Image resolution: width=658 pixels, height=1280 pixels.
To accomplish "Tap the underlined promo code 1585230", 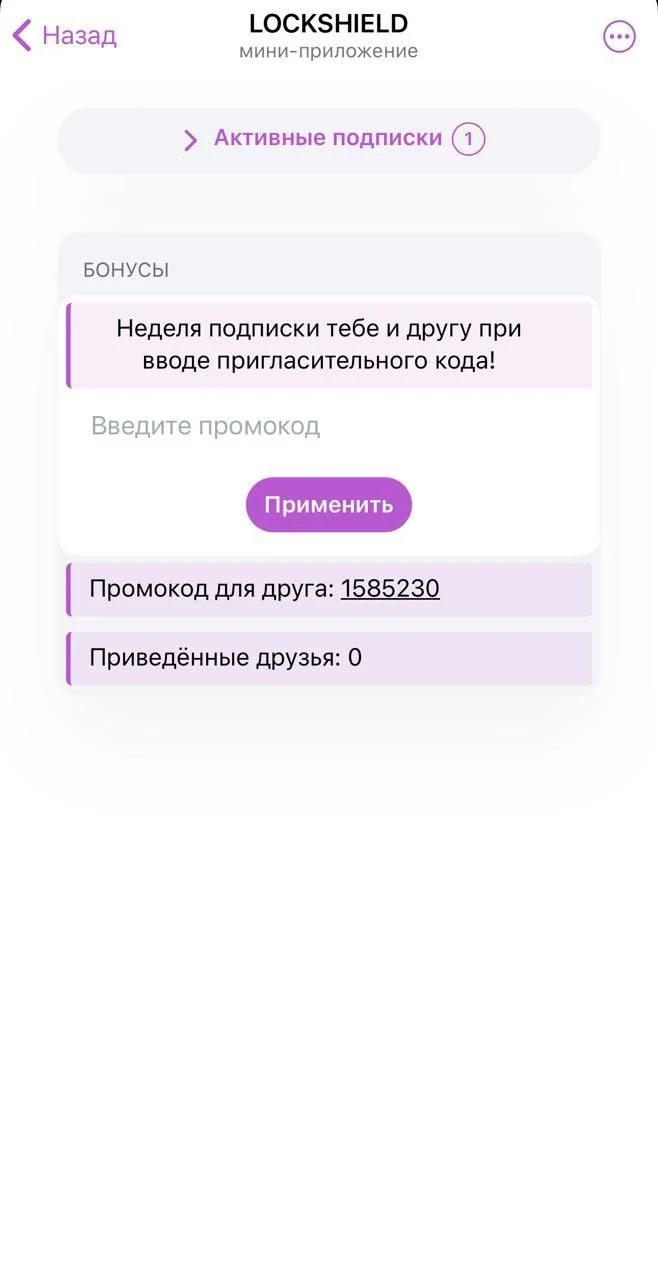I will (390, 589).
